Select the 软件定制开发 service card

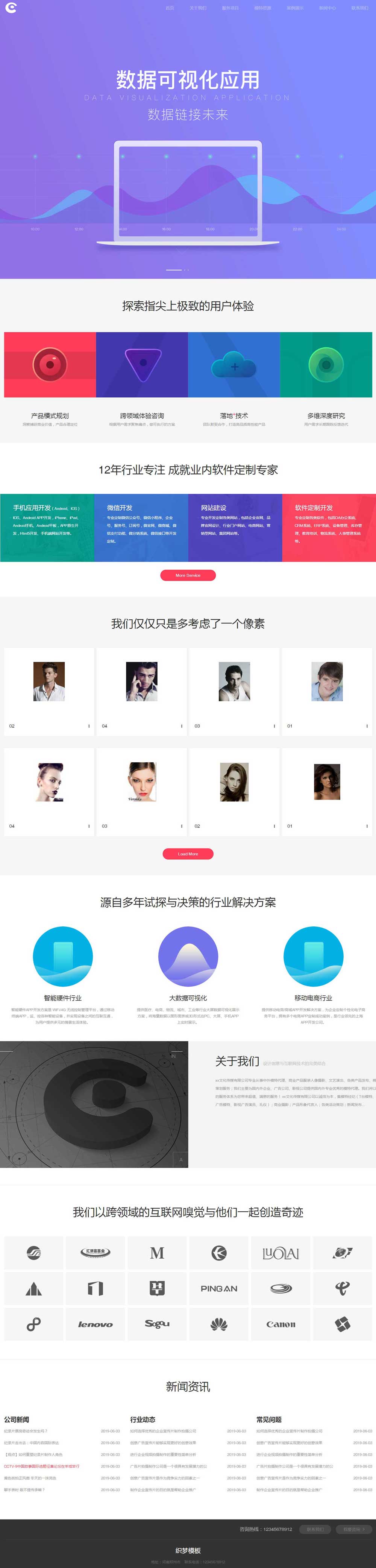click(x=329, y=526)
